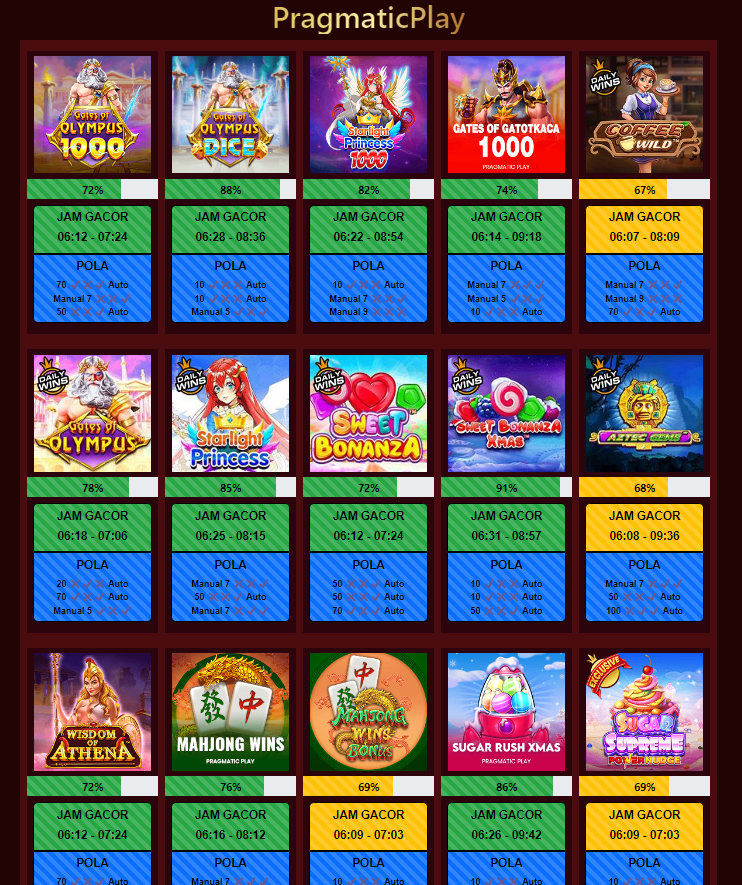The image size is (742, 885).
Task: Select the Aztec Gems game tile
Action: [644, 413]
